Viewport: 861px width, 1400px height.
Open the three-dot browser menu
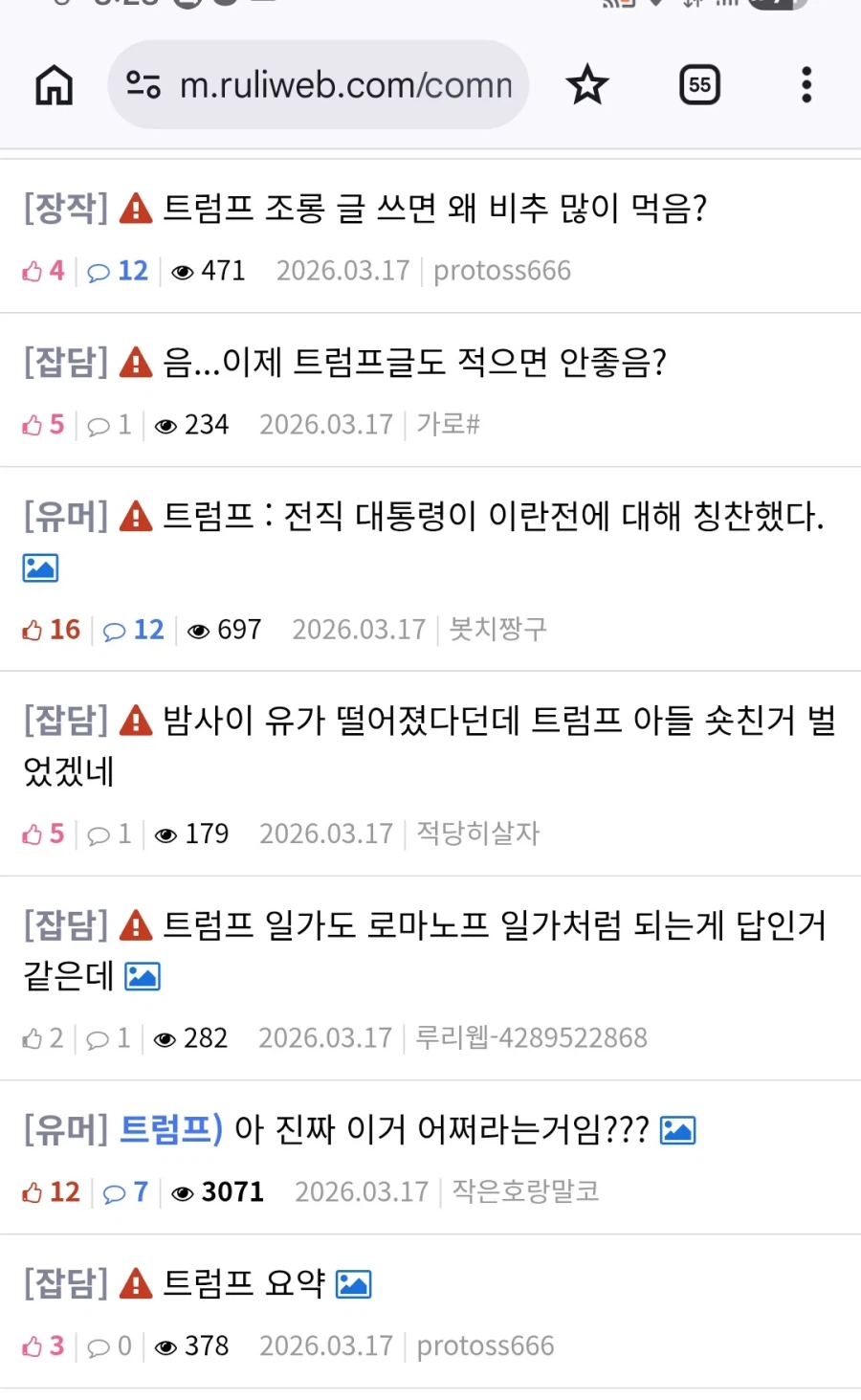coord(806,84)
